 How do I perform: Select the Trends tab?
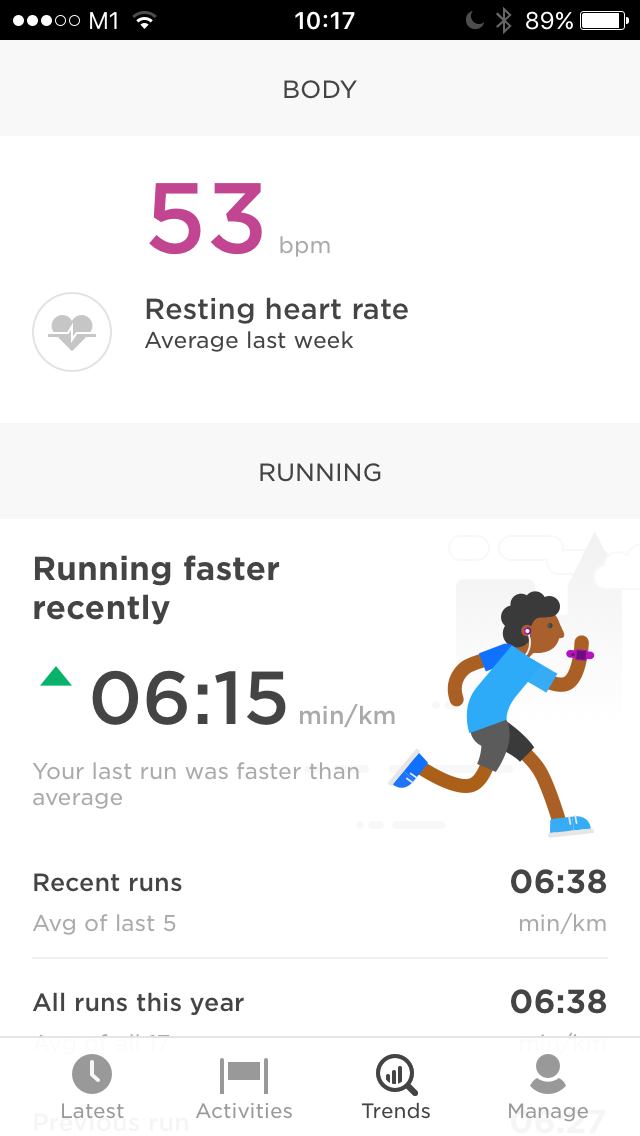click(x=396, y=1087)
